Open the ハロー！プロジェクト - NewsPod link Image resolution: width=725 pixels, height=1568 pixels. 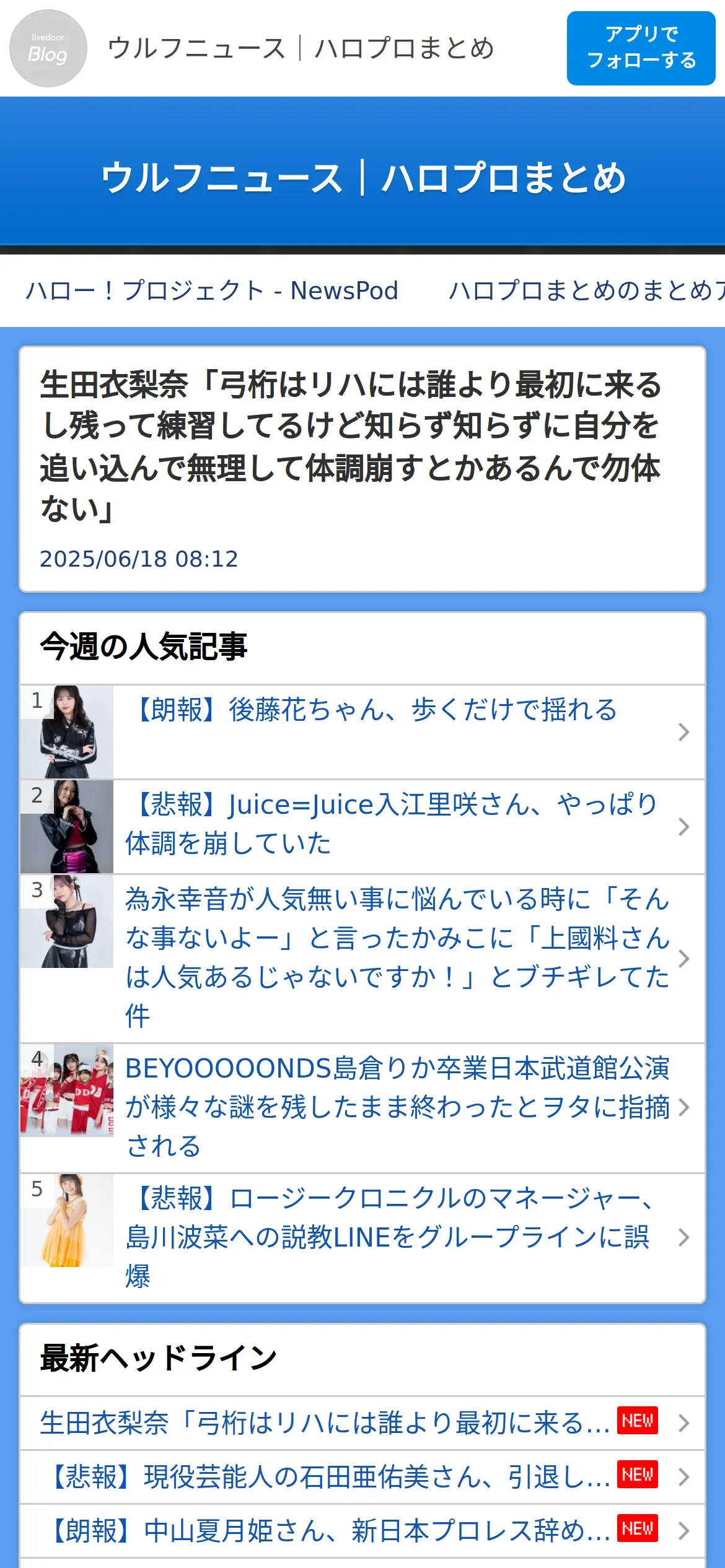point(212,290)
